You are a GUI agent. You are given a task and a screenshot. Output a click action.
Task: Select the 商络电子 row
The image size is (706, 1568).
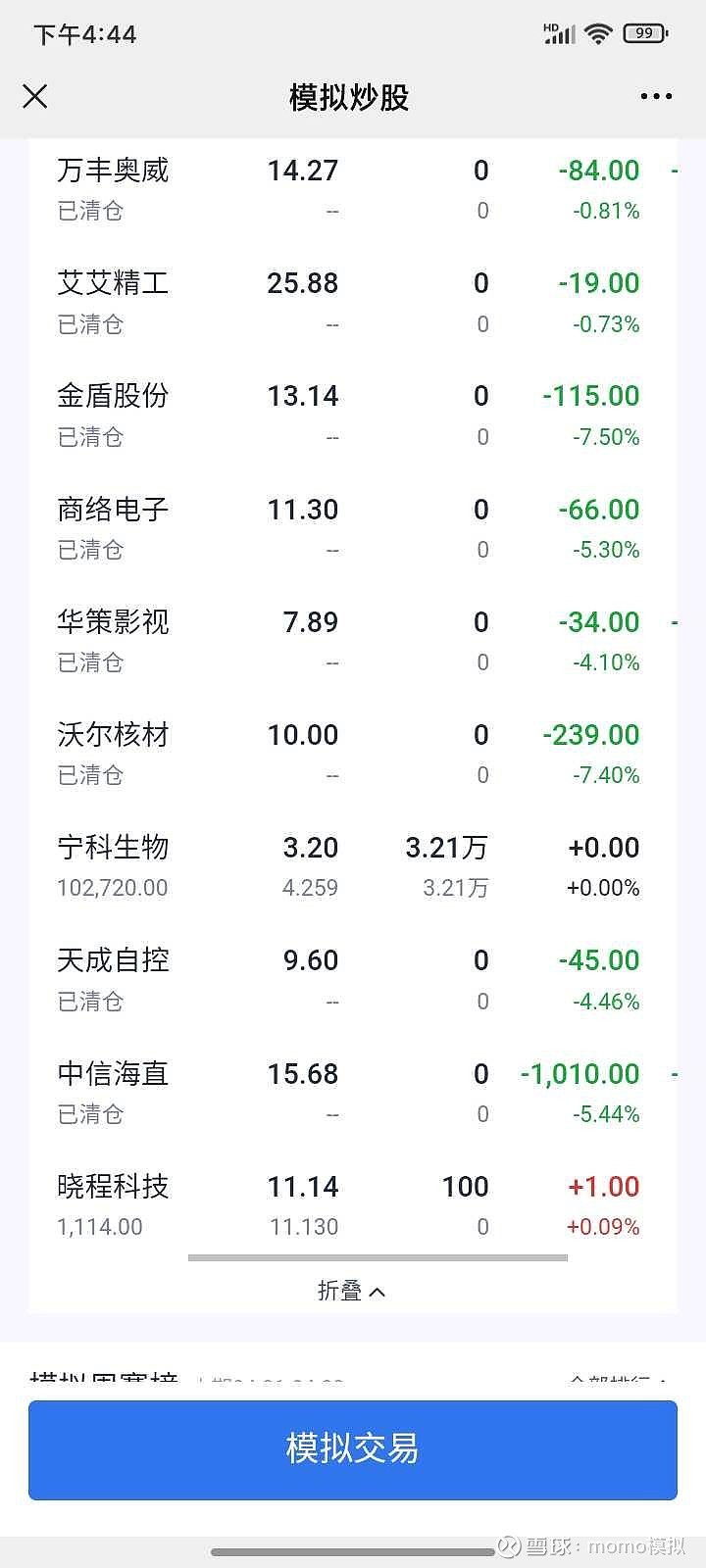[353, 528]
